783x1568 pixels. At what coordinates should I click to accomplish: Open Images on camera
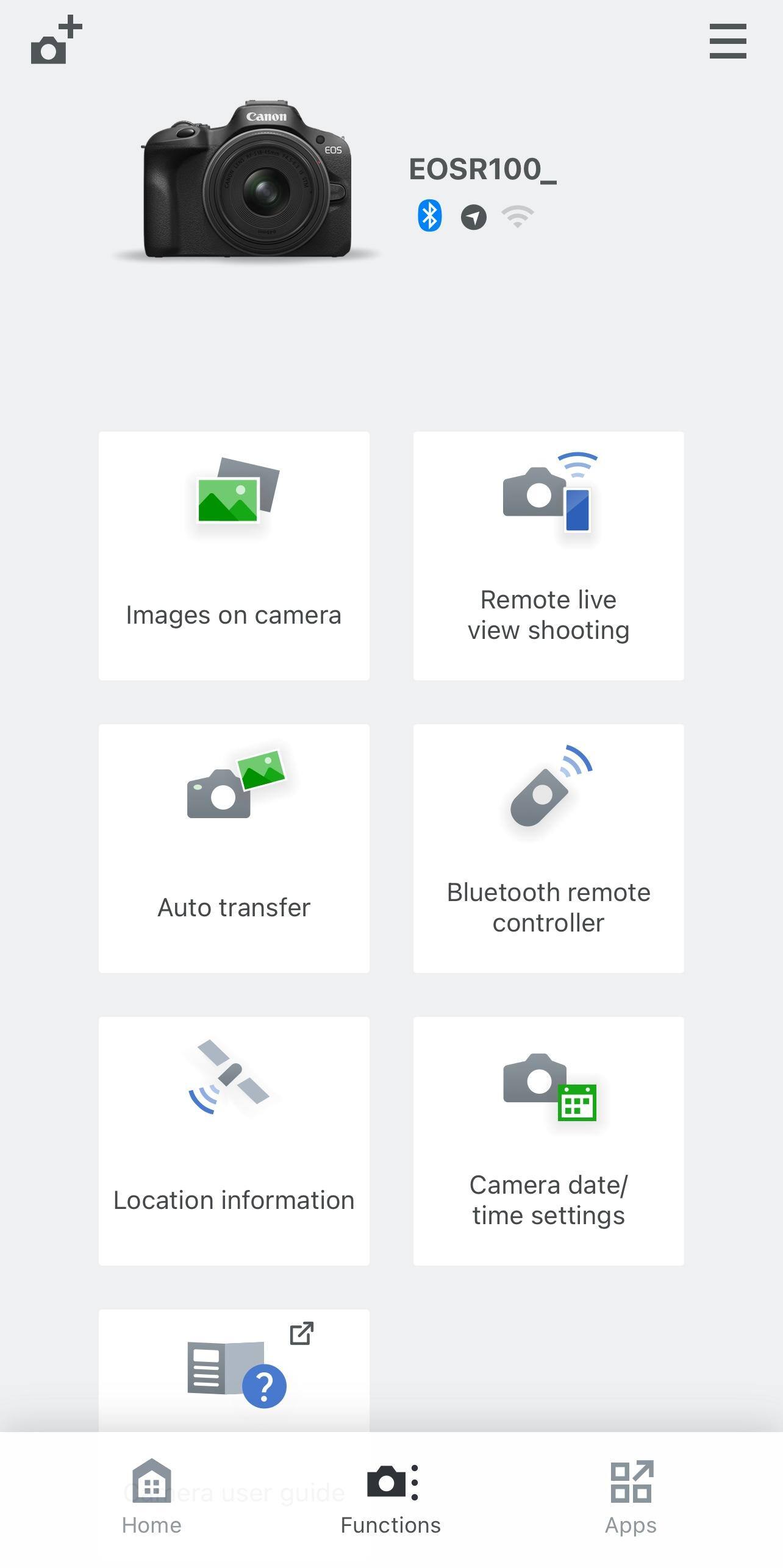point(234,555)
